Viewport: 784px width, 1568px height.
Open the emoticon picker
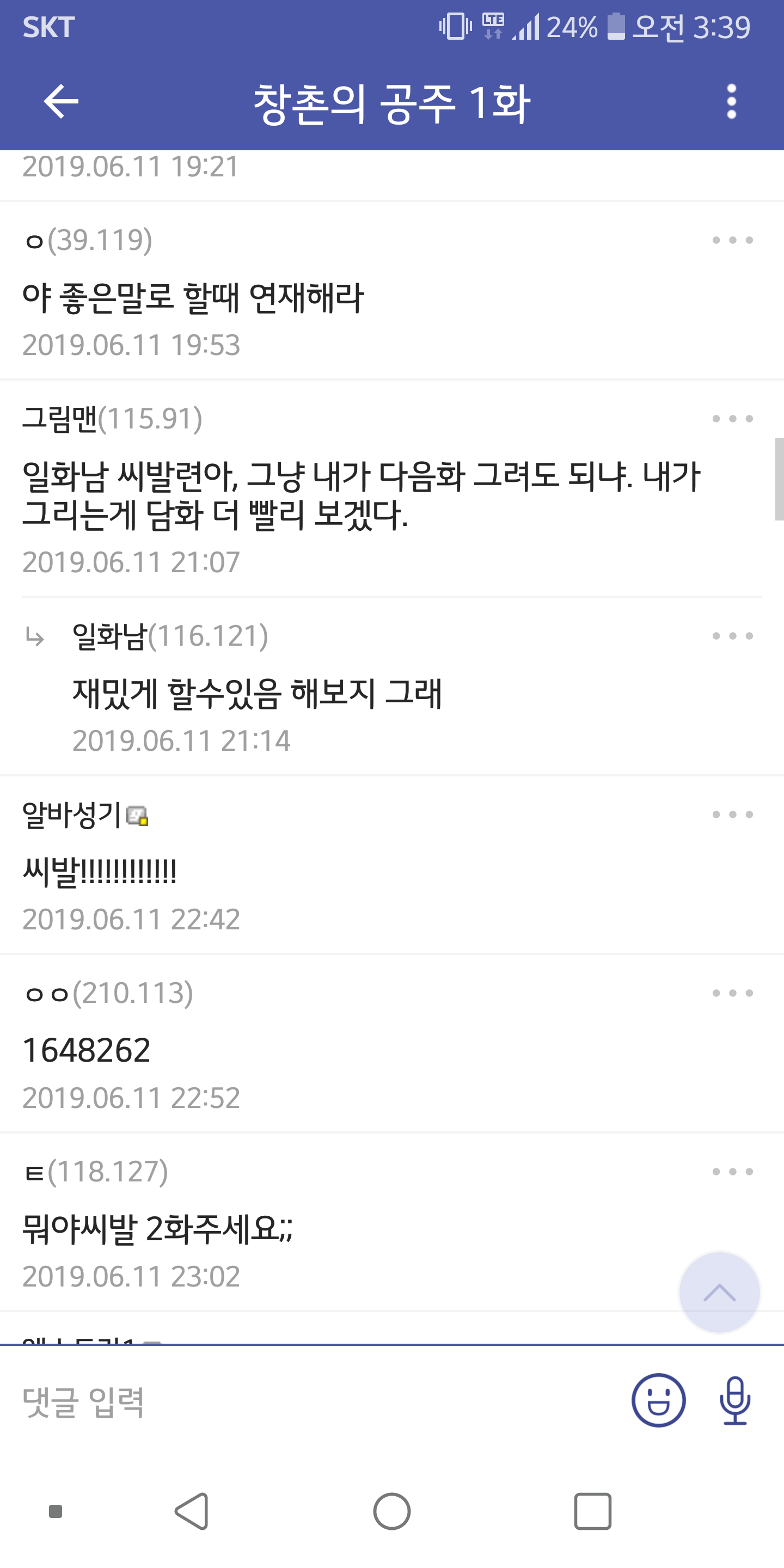pos(659,1401)
